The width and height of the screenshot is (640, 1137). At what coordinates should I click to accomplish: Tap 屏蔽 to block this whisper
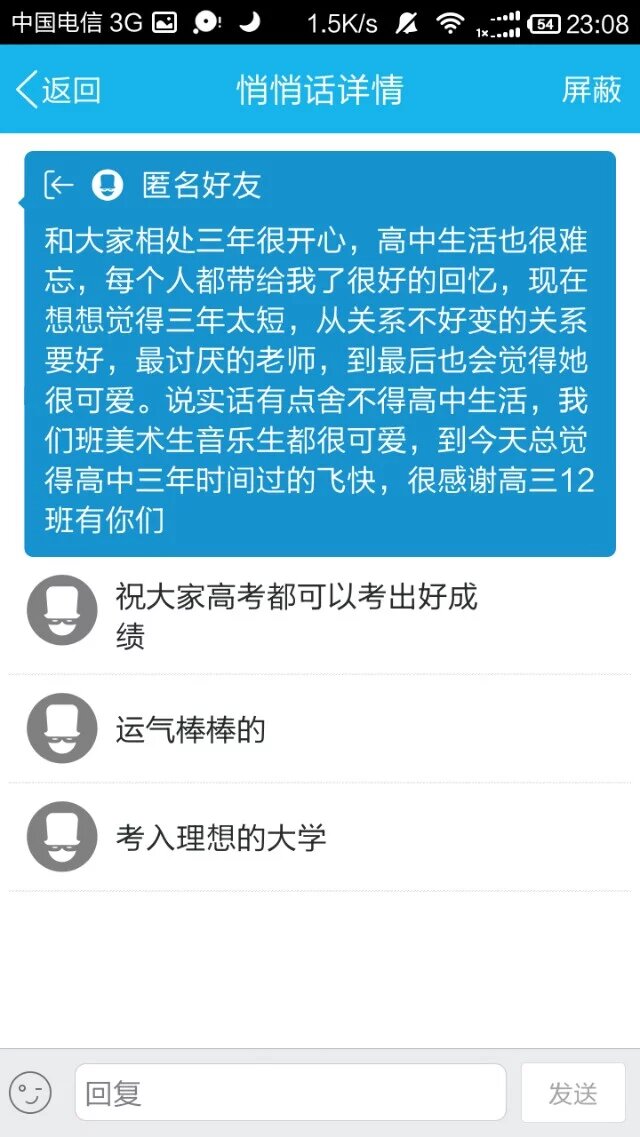coord(591,90)
